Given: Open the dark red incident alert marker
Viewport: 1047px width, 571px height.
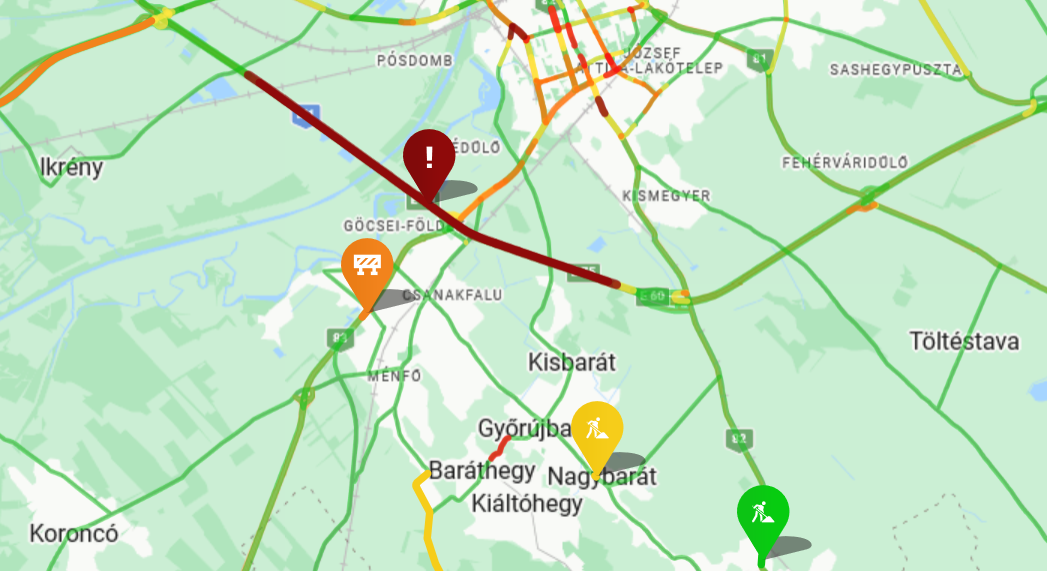Looking at the screenshot, I should pos(429,157).
